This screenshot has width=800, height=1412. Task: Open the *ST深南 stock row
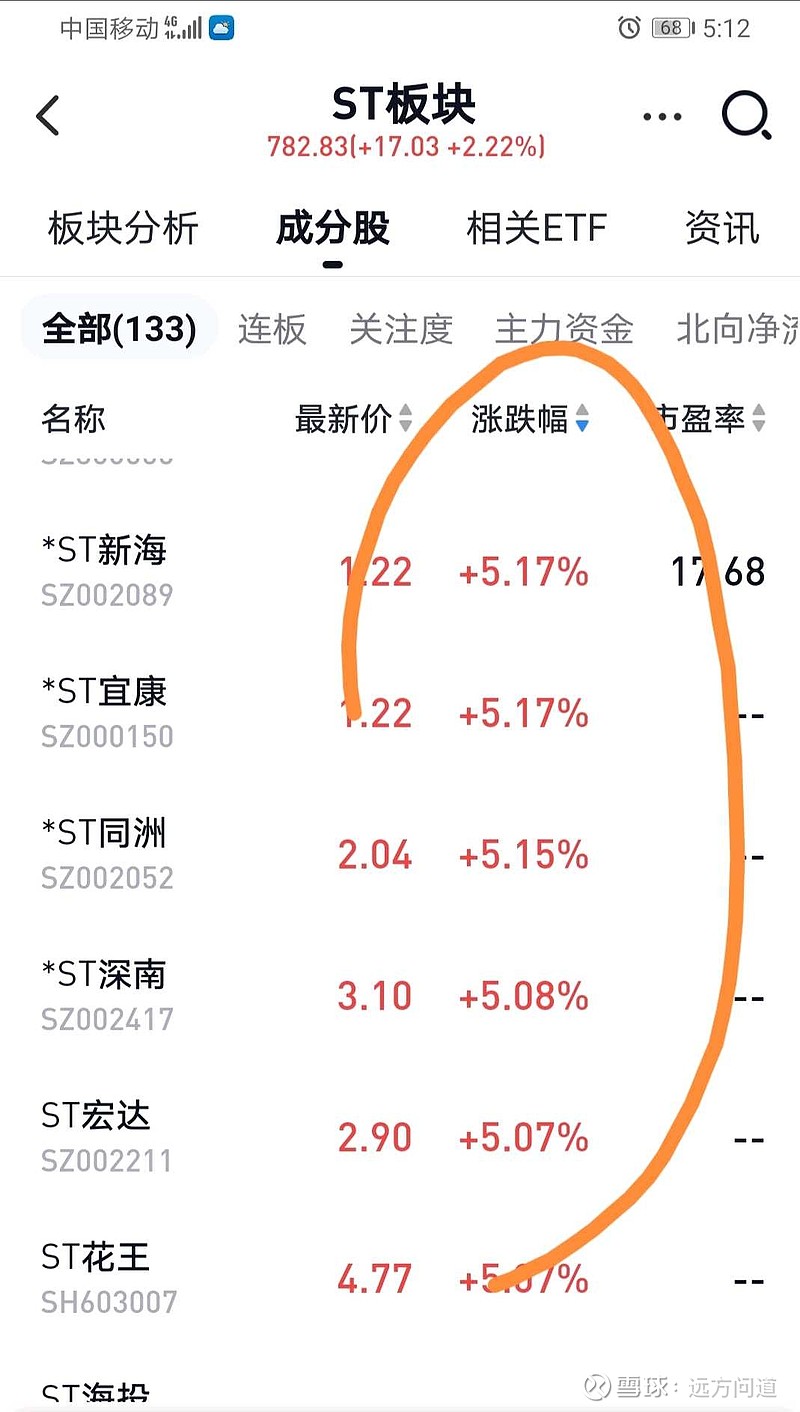[400, 996]
